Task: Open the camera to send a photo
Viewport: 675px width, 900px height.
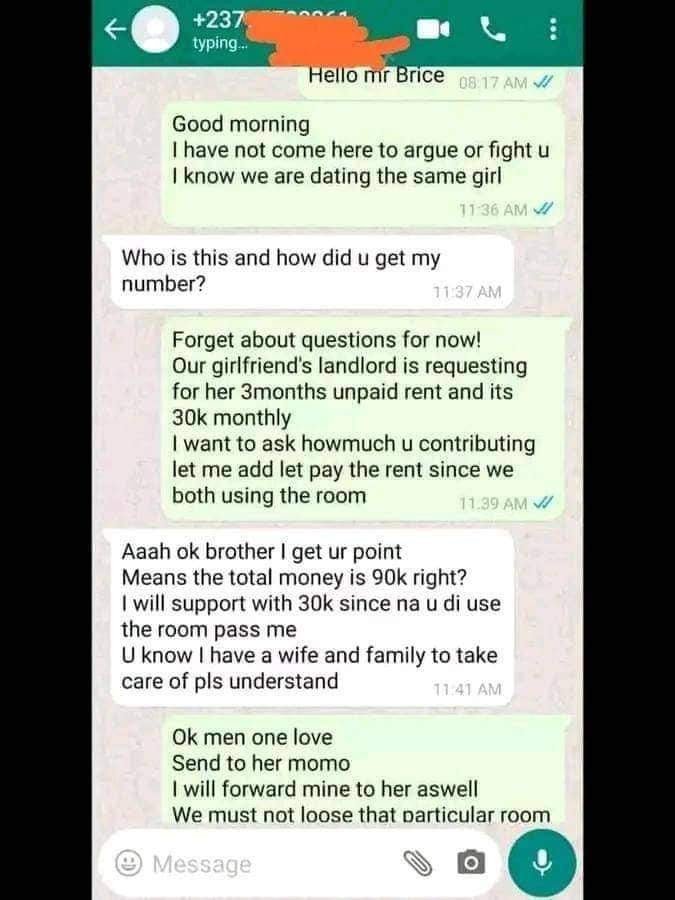Action: pyautogui.click(x=469, y=862)
